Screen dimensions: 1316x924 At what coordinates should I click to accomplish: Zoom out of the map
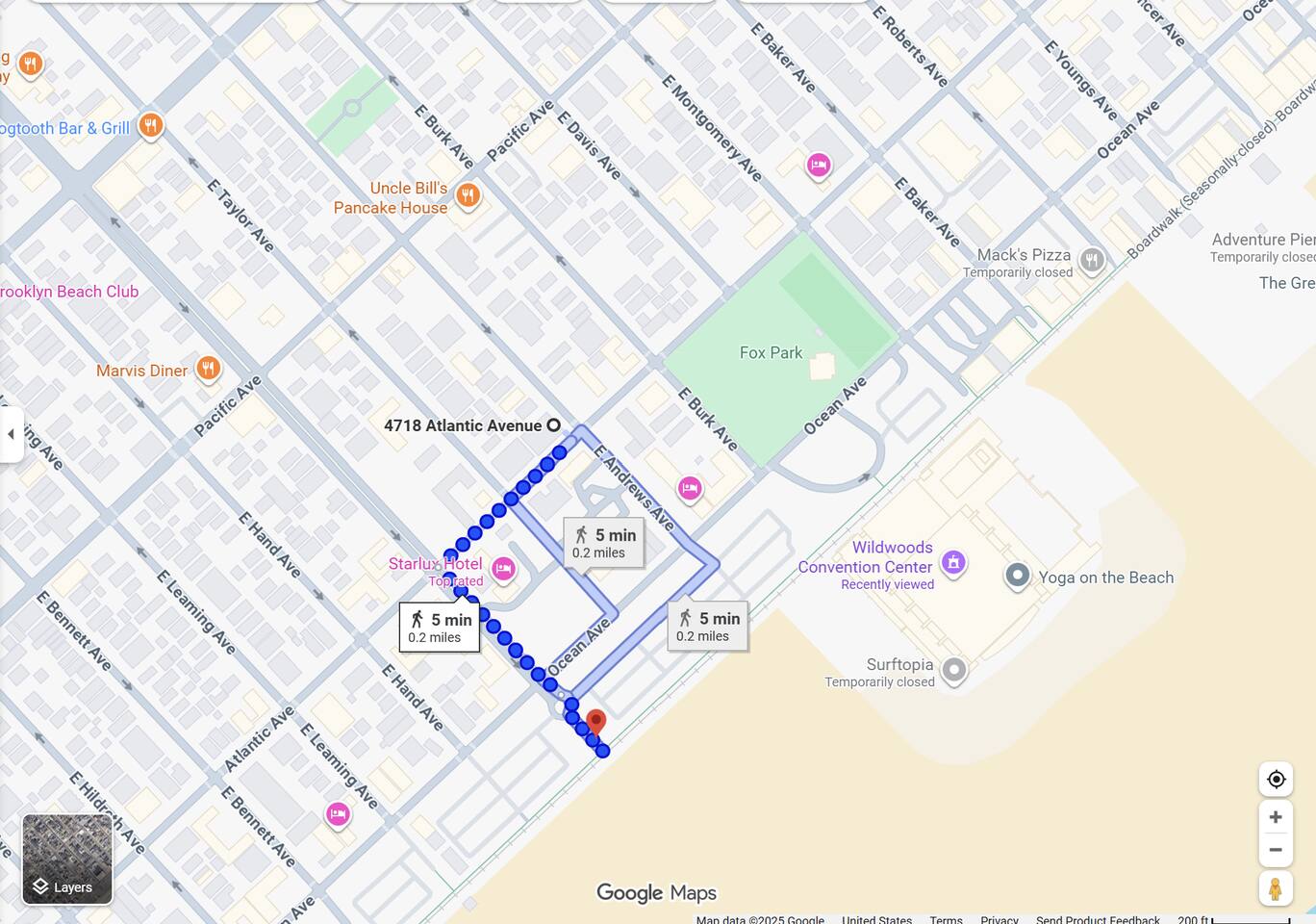pos(1275,850)
